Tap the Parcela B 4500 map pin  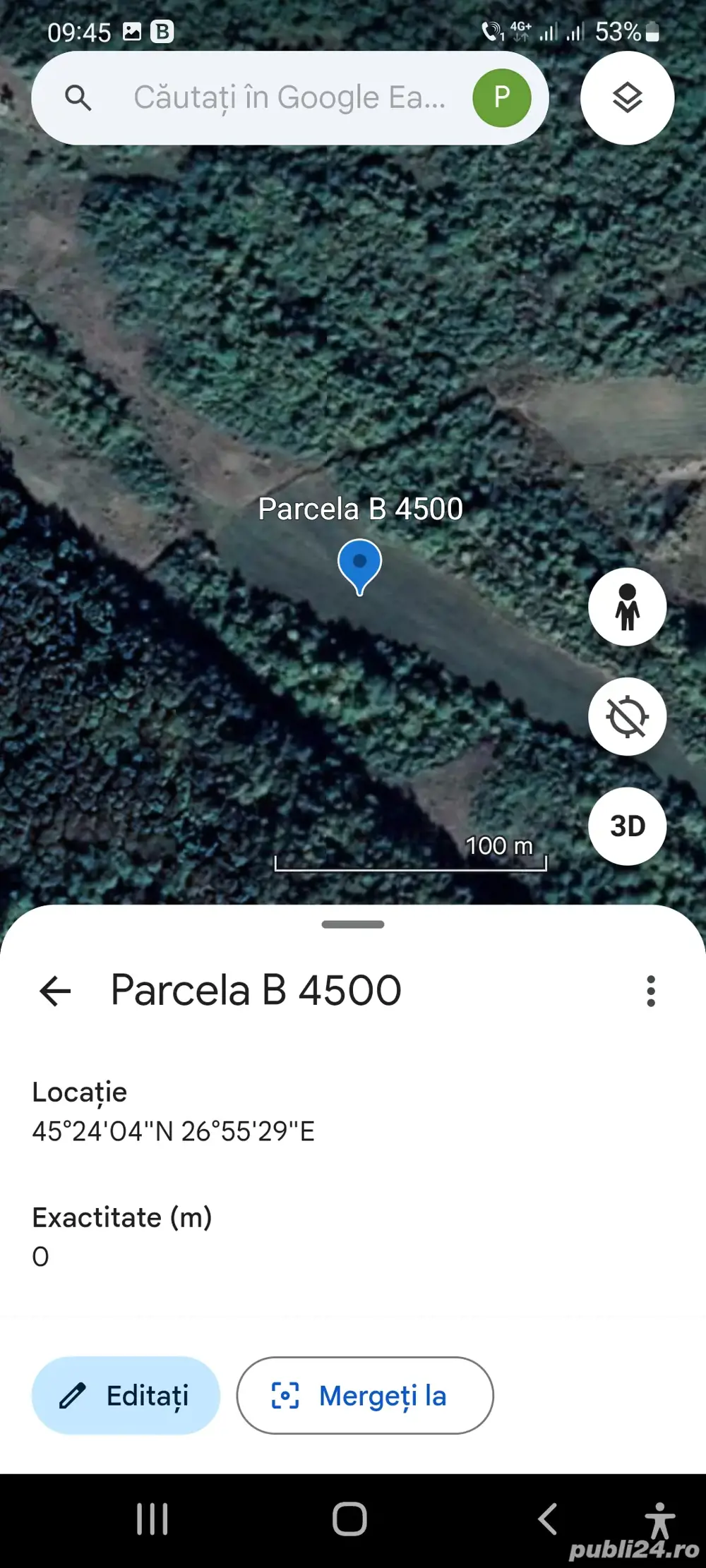[x=361, y=565]
